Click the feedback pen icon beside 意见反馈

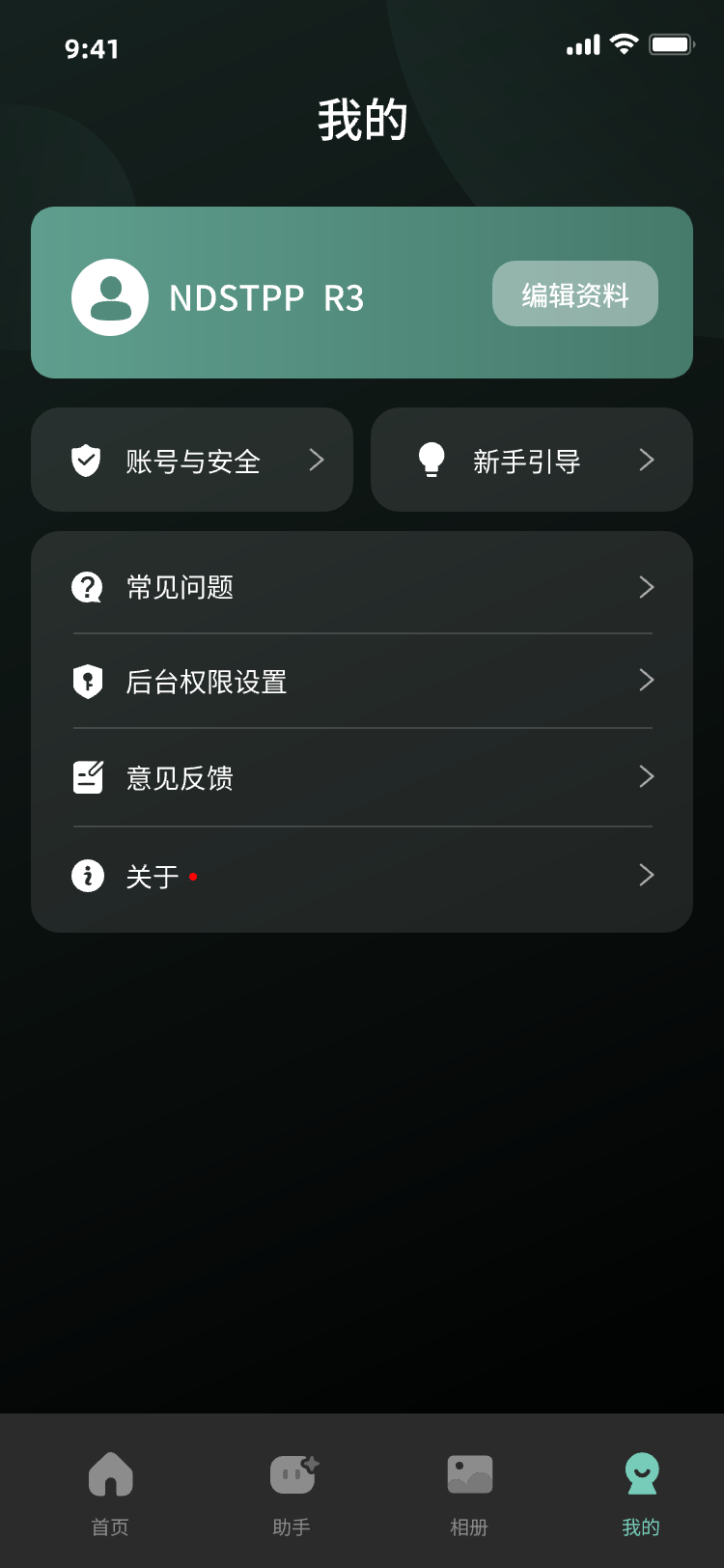click(x=87, y=777)
